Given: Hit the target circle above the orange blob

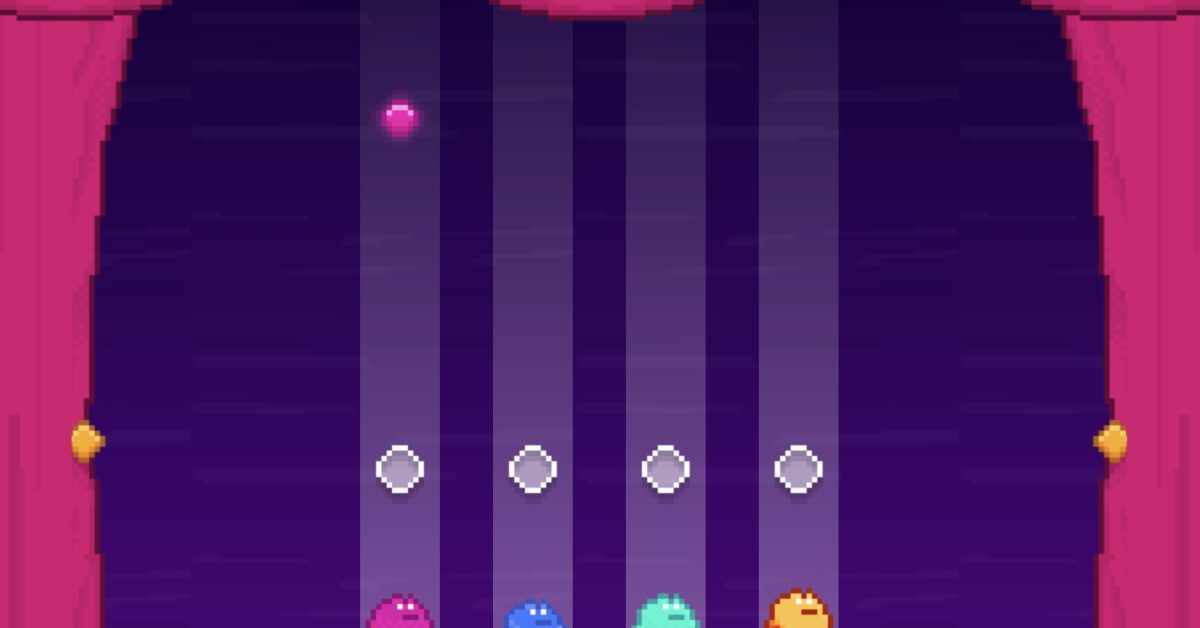Looking at the screenshot, I should (x=798, y=468).
